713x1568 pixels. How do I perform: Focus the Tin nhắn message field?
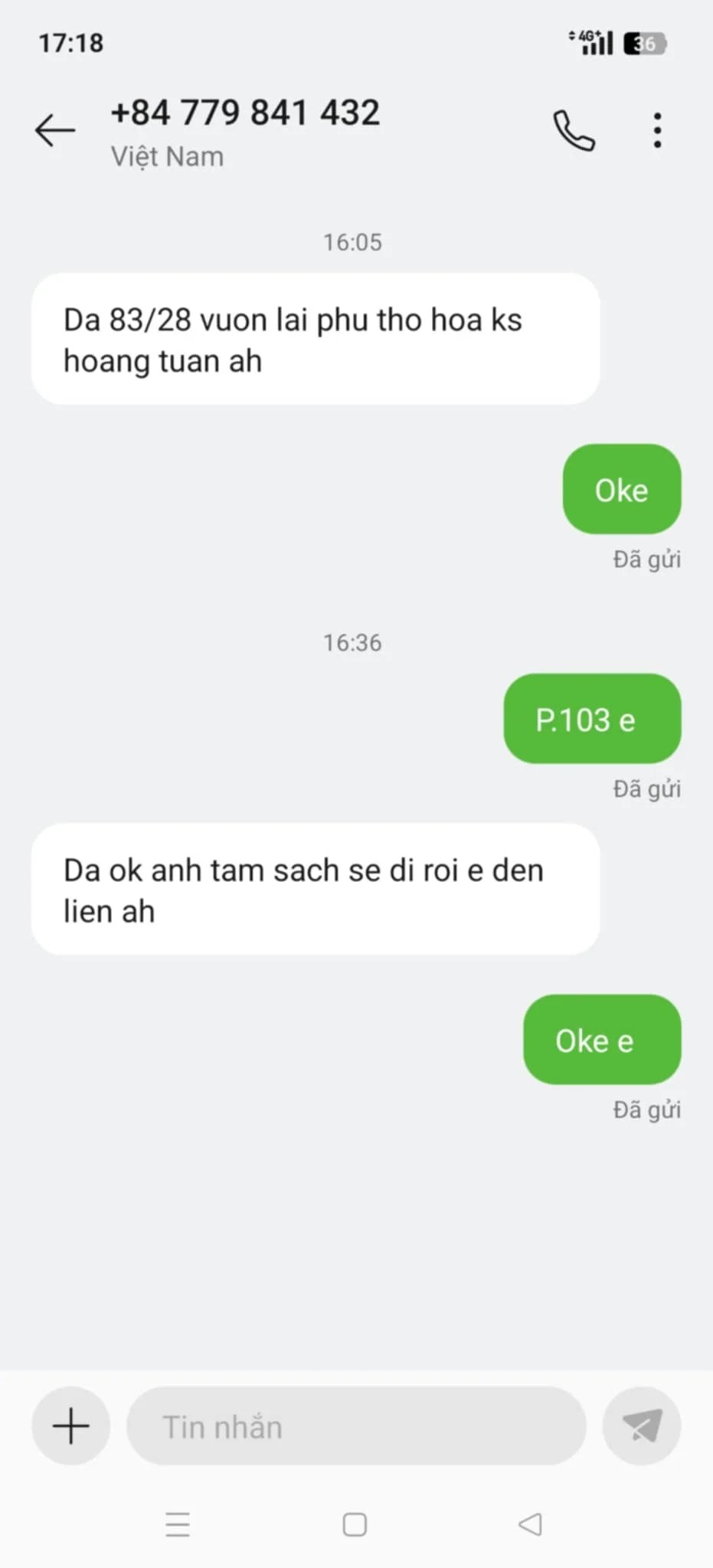(356, 1427)
